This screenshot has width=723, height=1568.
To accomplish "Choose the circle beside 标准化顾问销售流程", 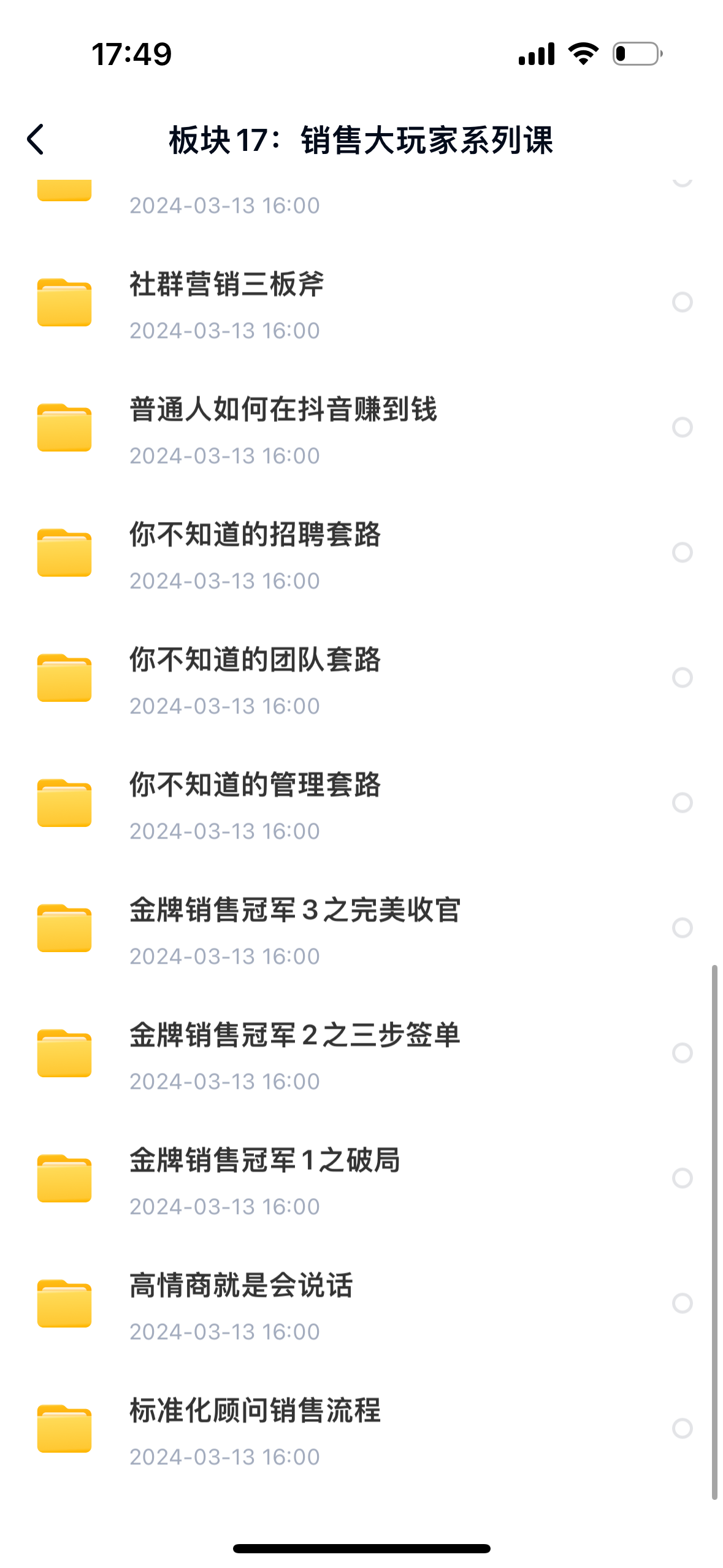I will pos(682,1428).
